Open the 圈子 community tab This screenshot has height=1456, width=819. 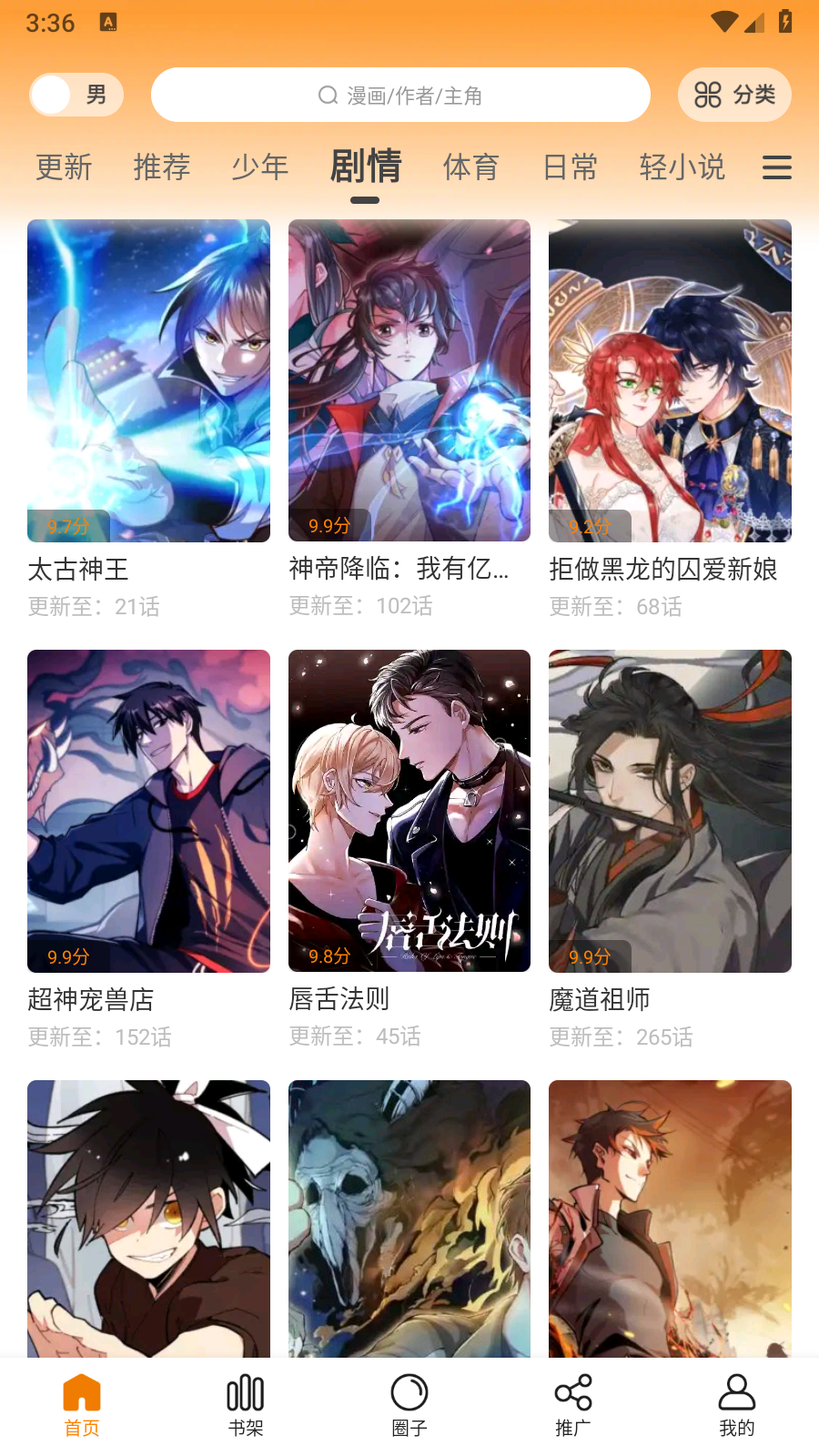pyautogui.click(x=409, y=1405)
